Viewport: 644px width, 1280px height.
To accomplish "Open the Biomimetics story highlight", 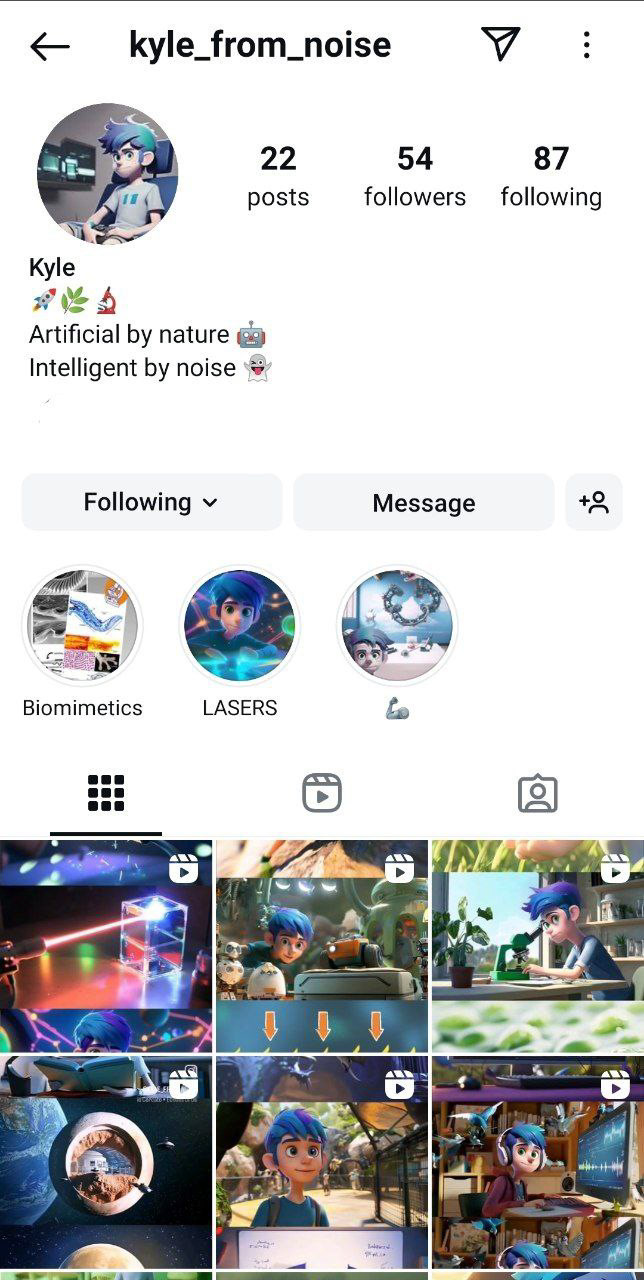I will coord(82,627).
